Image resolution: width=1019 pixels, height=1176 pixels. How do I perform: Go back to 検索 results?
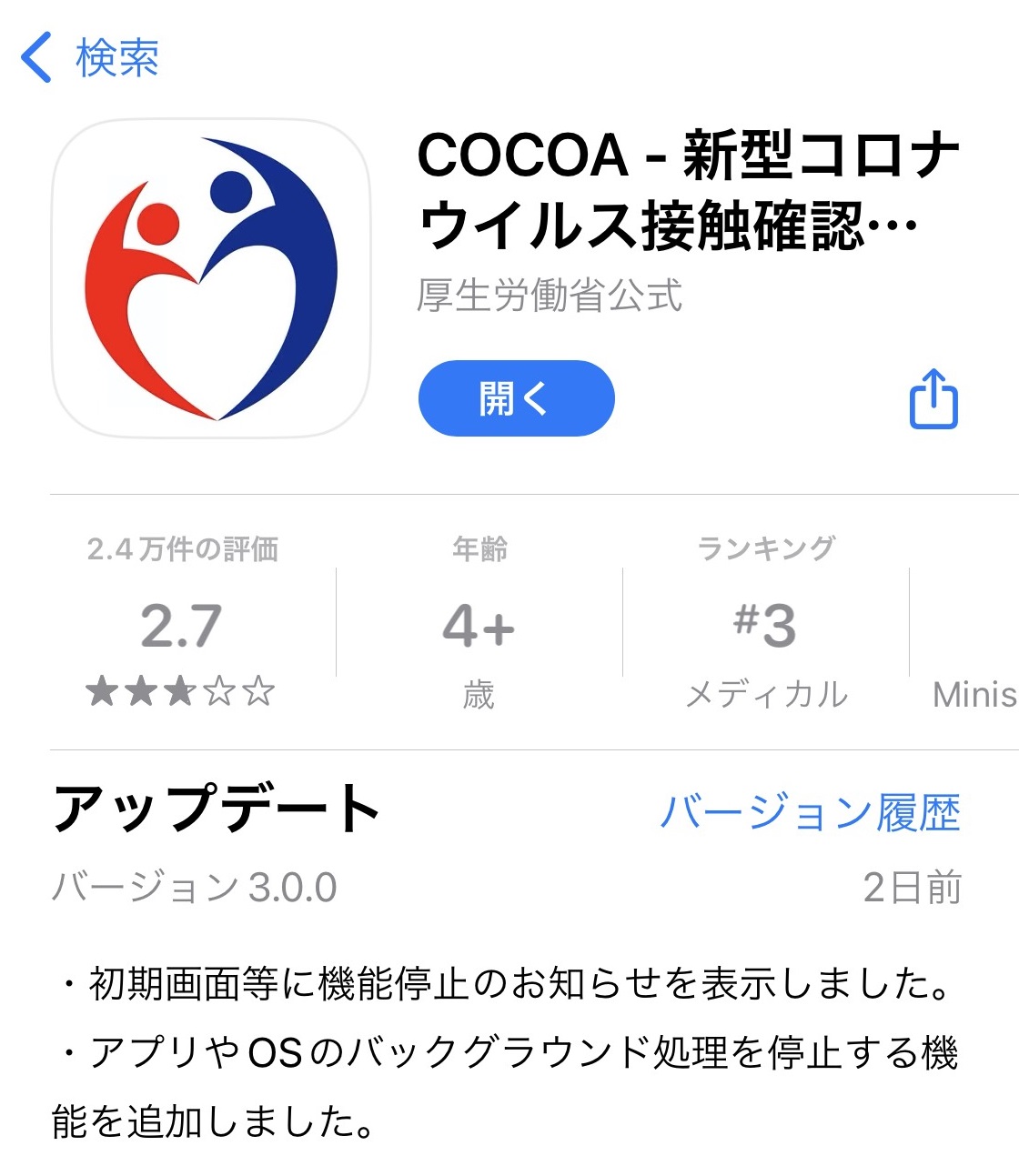(x=89, y=58)
